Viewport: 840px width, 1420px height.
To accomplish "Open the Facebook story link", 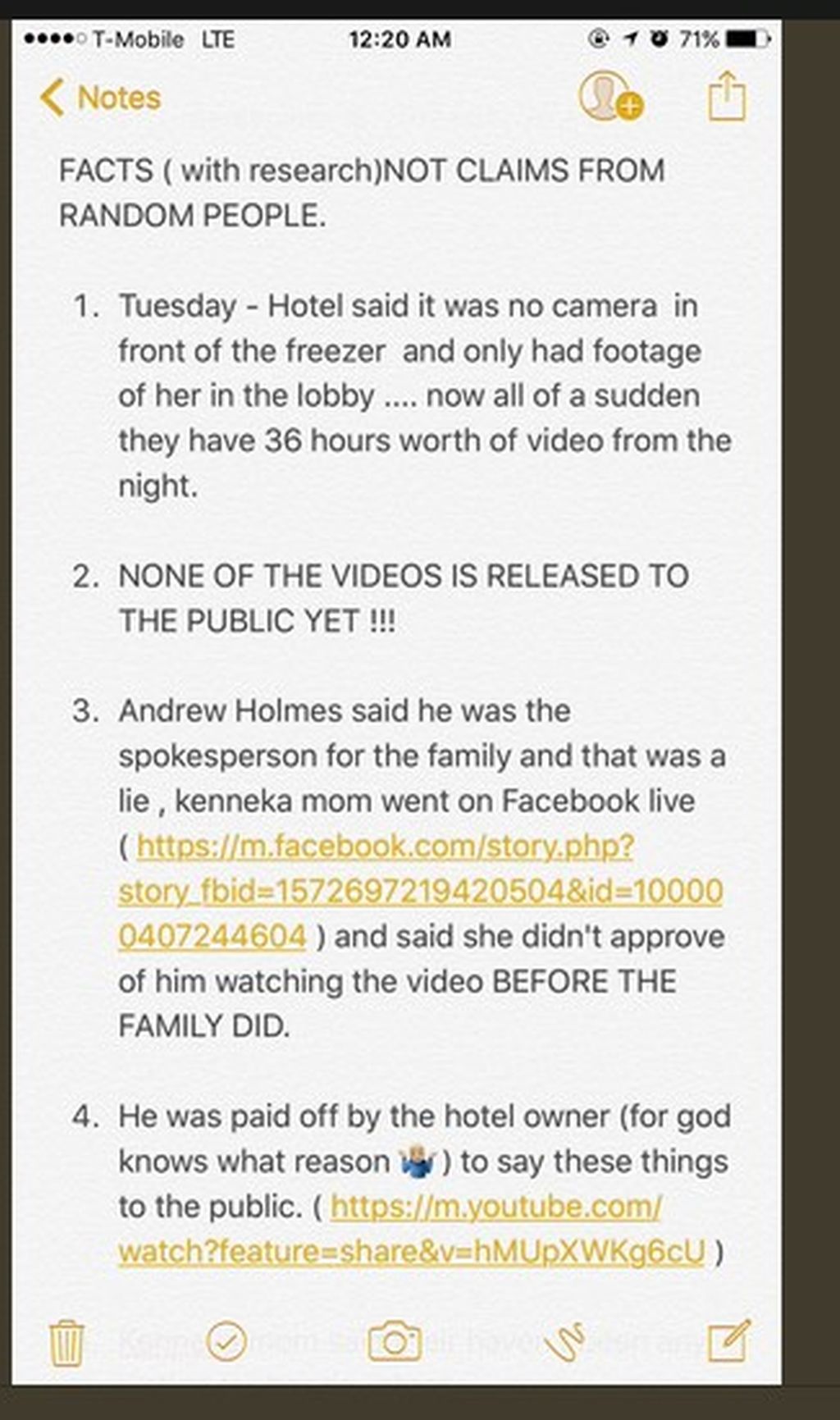I will 420,891.
